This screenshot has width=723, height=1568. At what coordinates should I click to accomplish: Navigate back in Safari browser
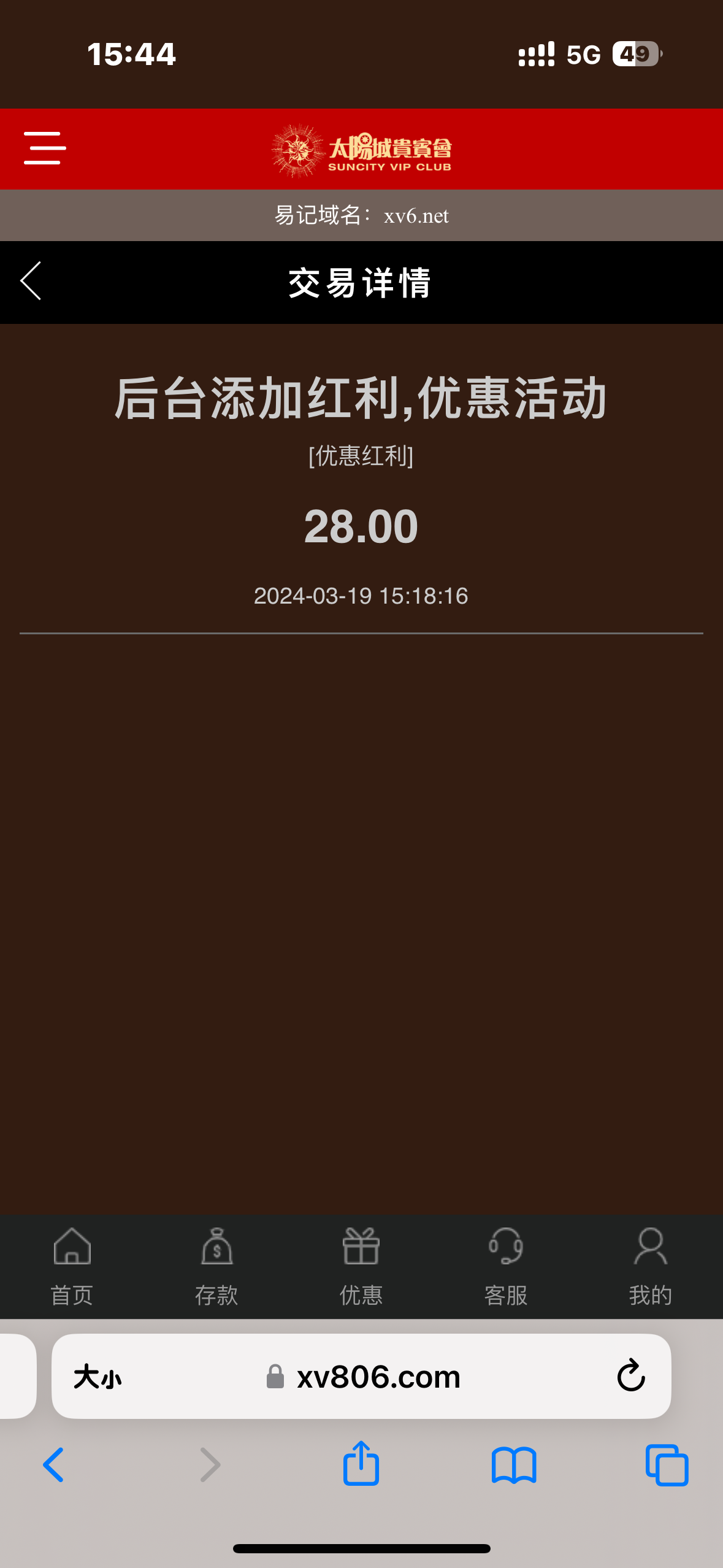54,1465
